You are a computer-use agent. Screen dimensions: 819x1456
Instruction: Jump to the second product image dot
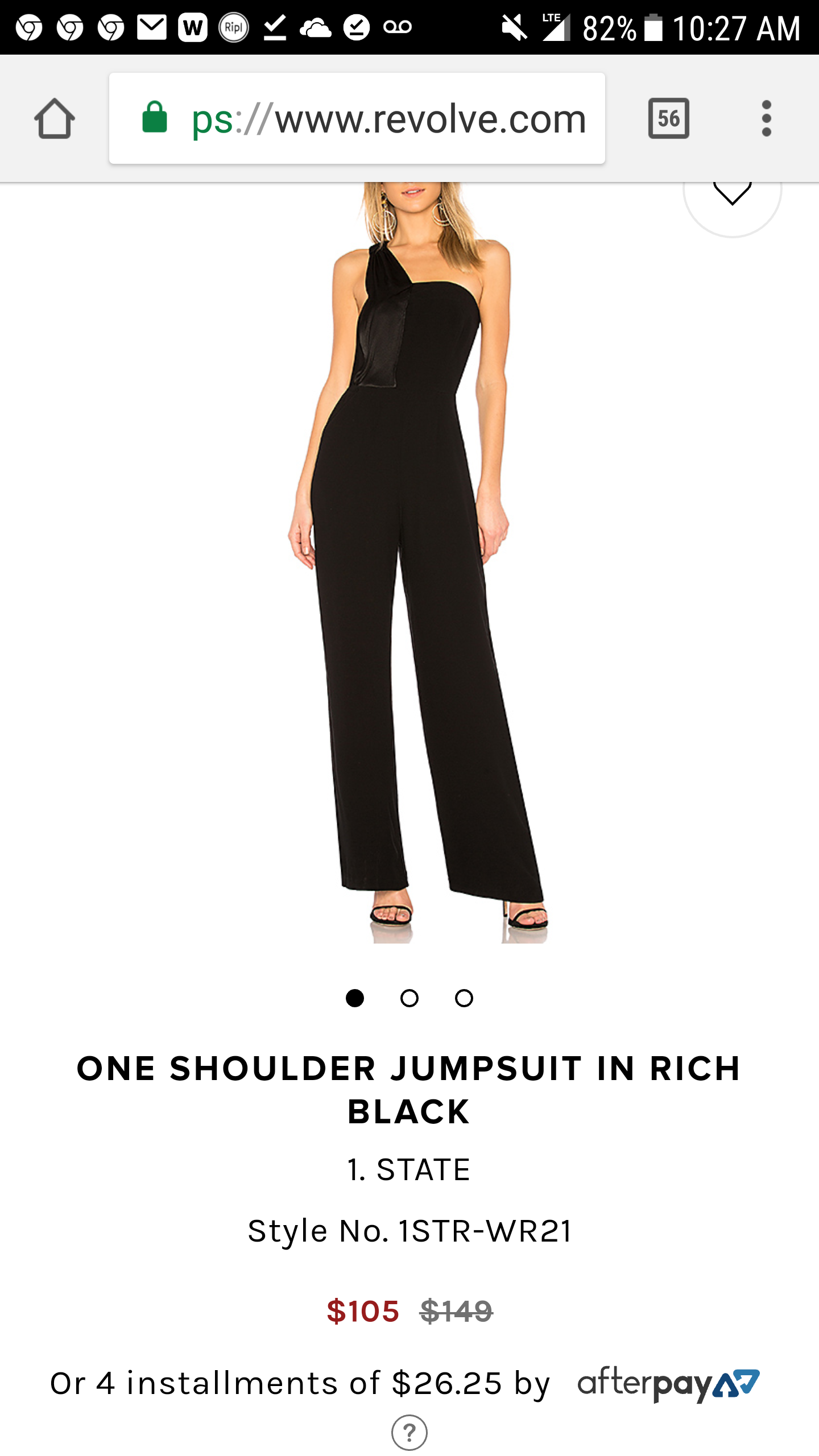(x=409, y=998)
